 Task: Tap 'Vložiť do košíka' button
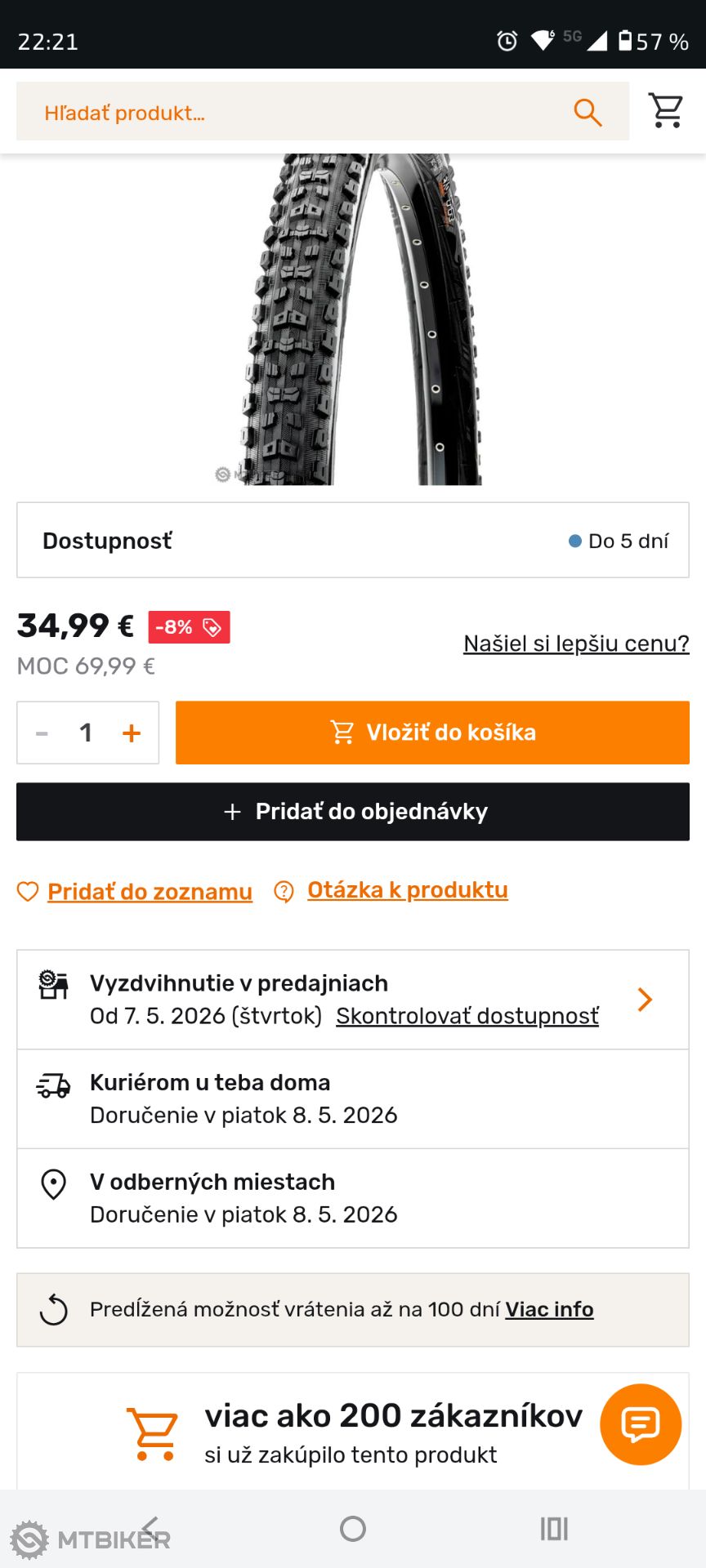point(432,733)
